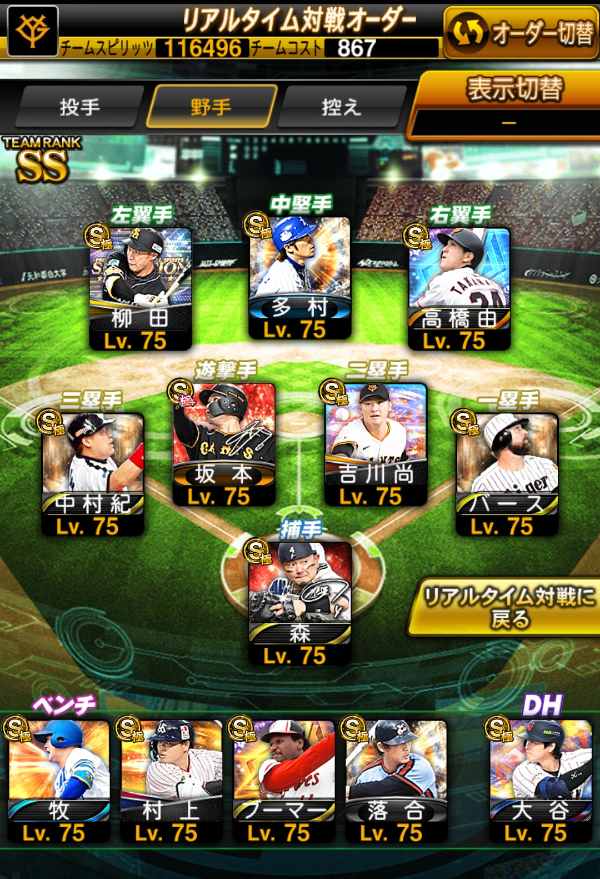Select catcher 森 card

click(x=300, y=598)
